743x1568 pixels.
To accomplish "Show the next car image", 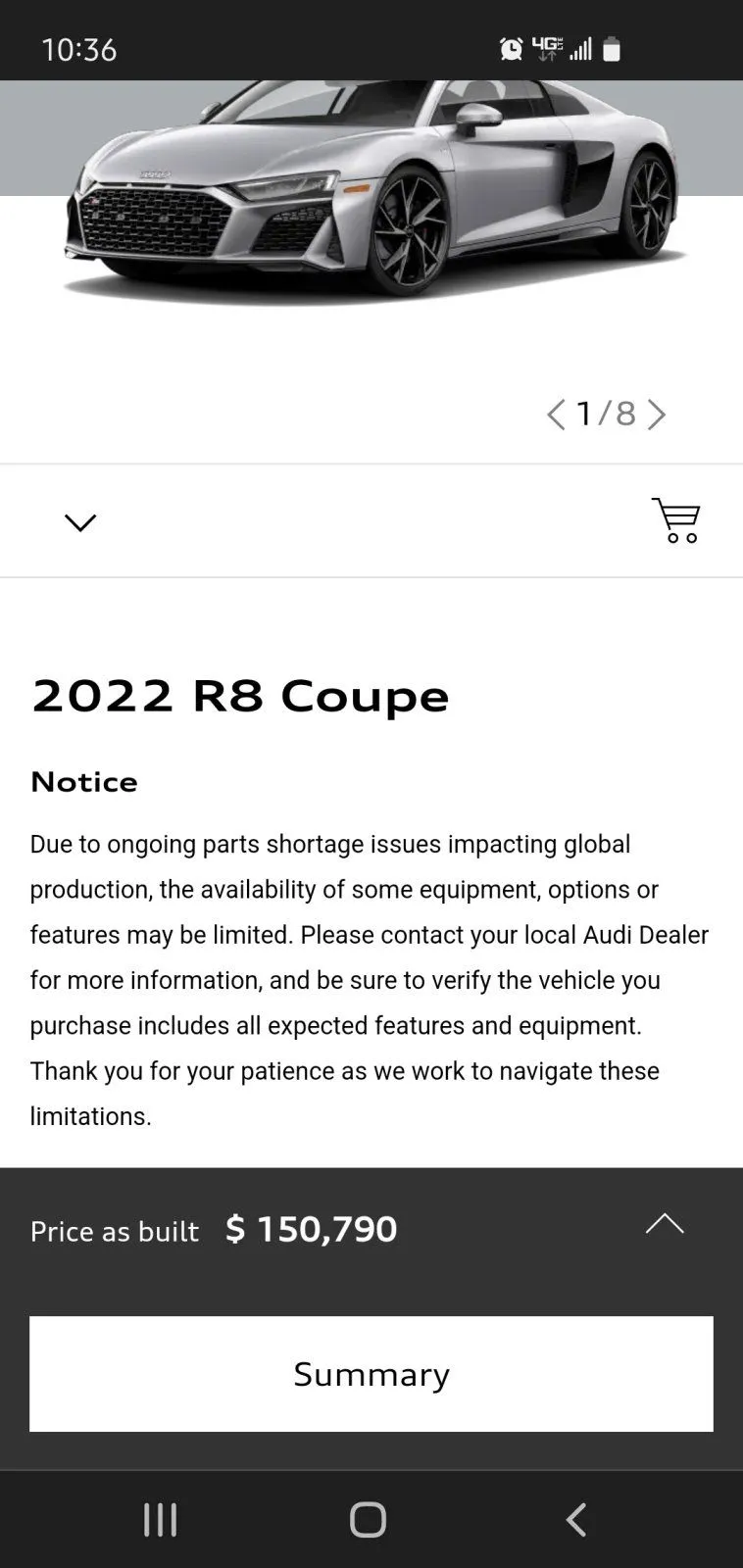I will click(x=657, y=415).
